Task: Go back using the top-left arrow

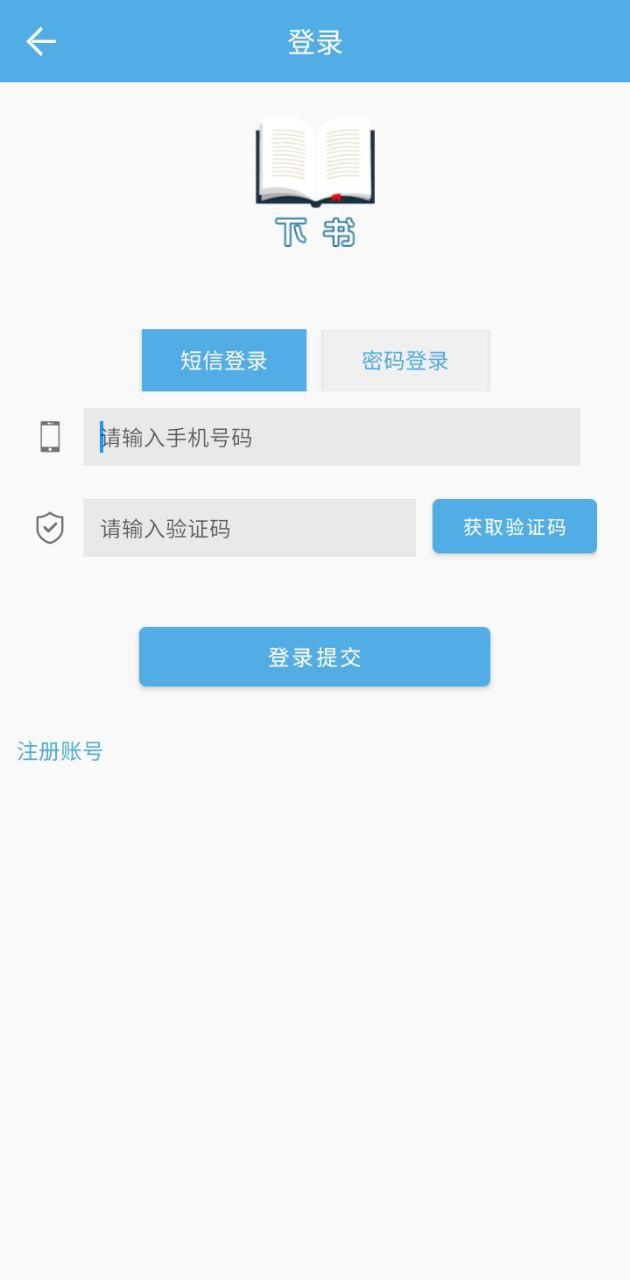Action: coord(41,41)
